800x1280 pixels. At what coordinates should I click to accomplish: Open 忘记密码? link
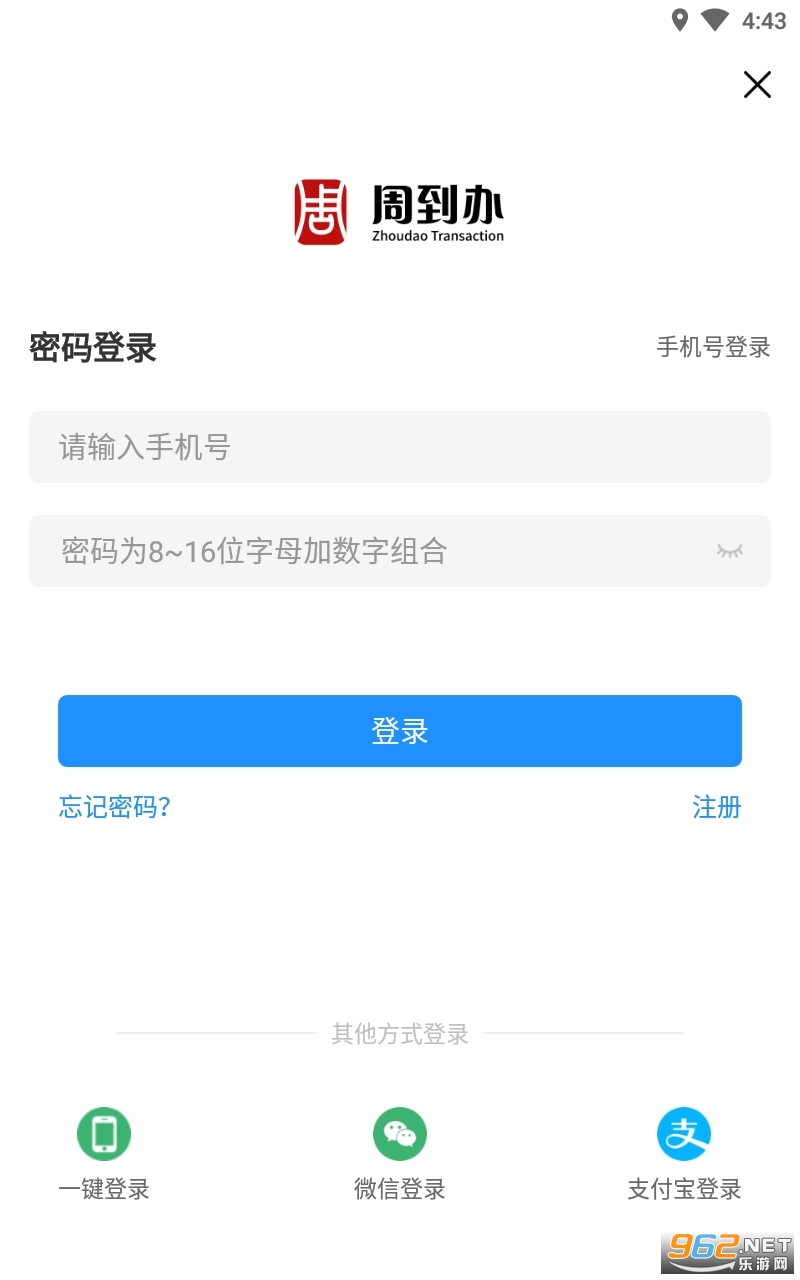pyautogui.click(x=114, y=807)
